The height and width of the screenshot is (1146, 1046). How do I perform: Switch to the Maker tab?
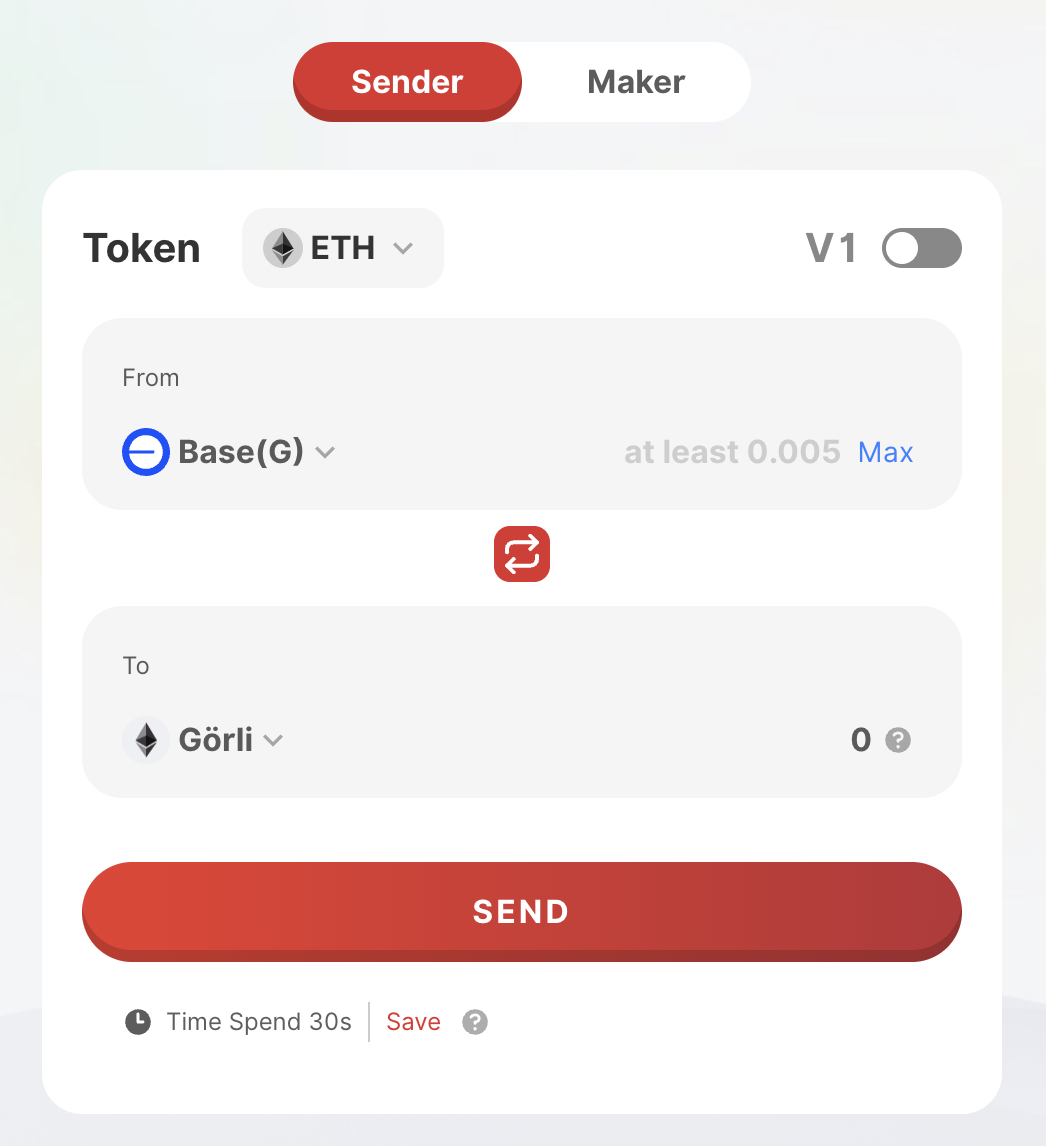(636, 82)
